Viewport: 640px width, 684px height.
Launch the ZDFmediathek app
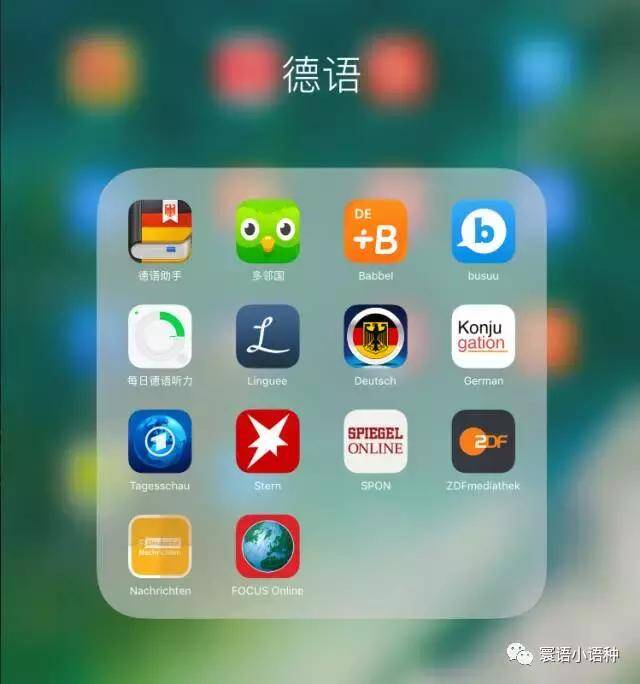coord(483,442)
